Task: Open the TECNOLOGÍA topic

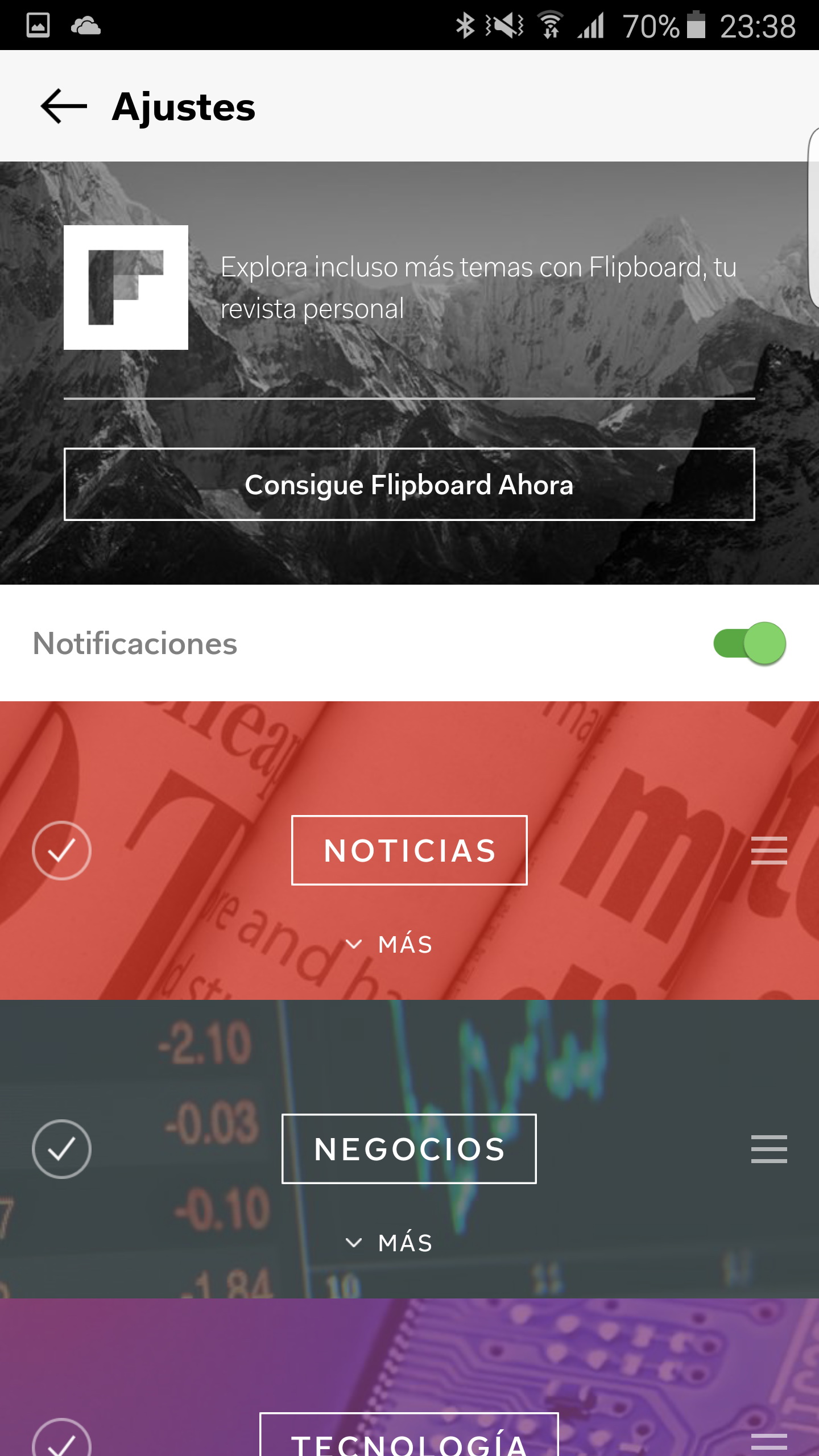Action: pyautogui.click(x=409, y=1439)
